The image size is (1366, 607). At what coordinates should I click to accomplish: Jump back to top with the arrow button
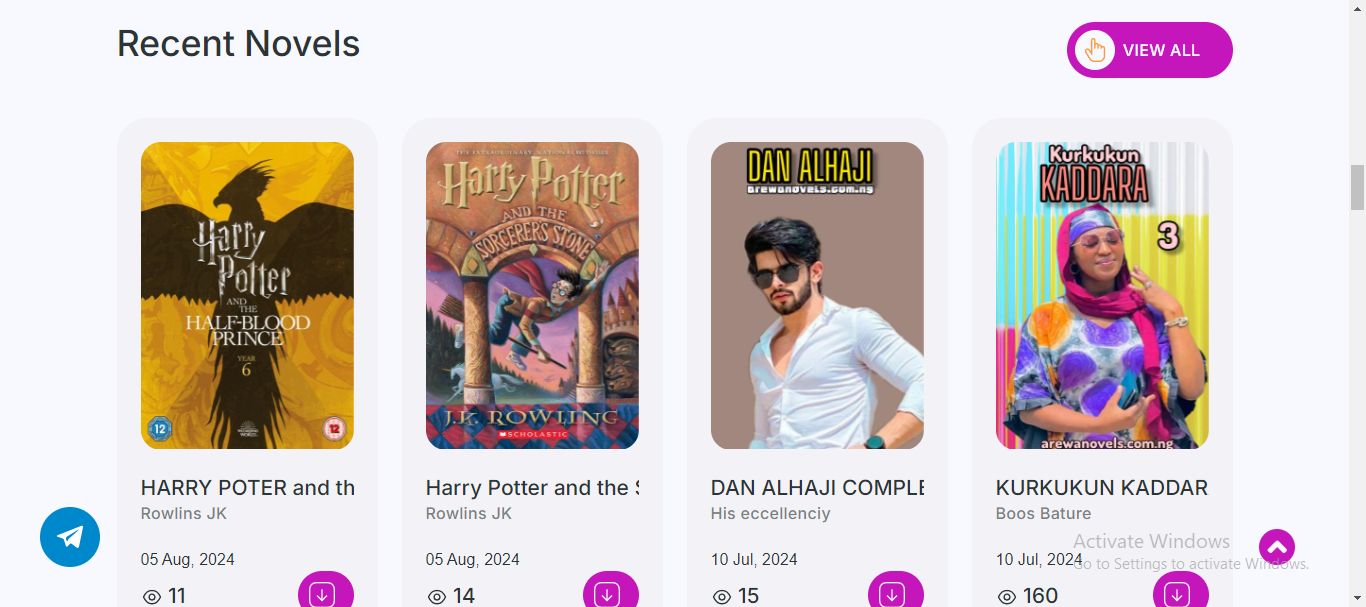point(1276,547)
